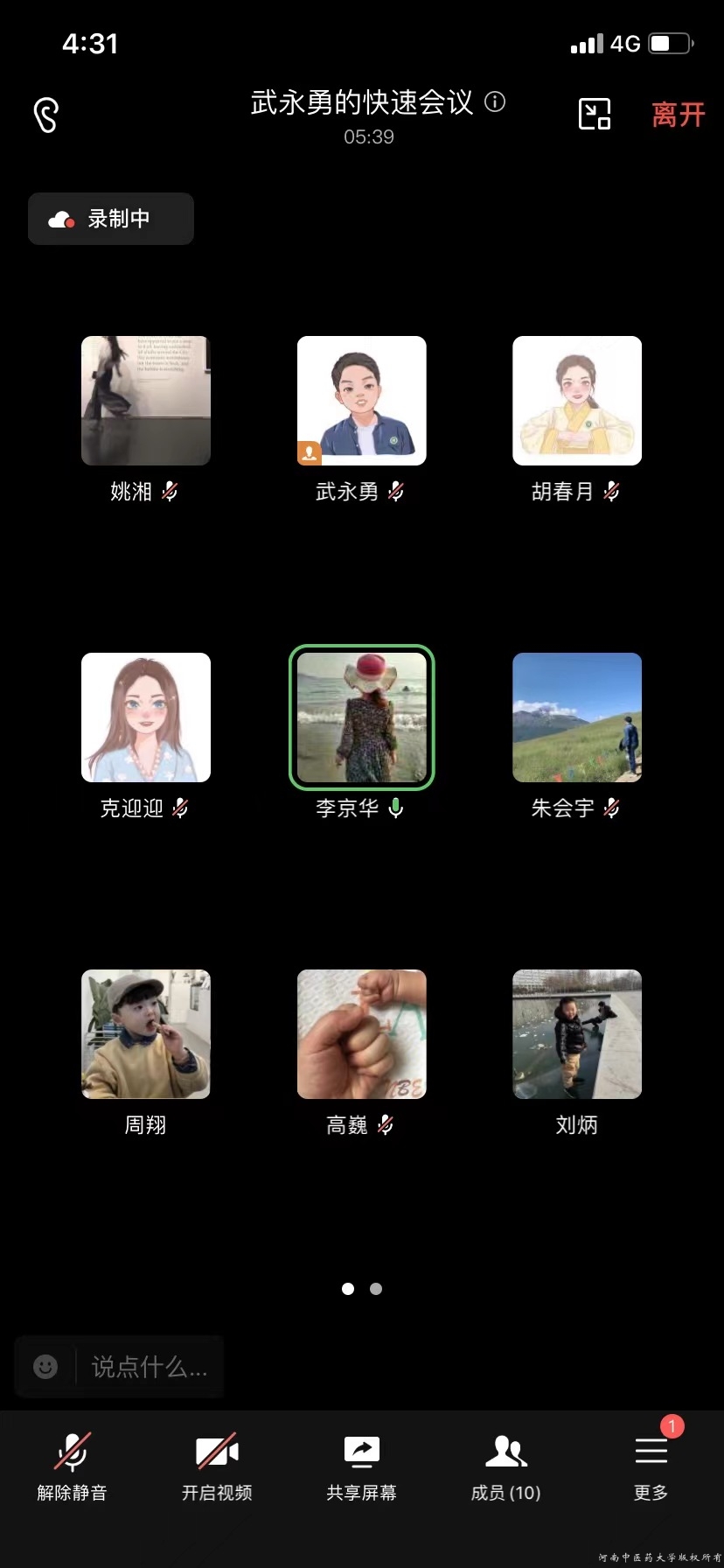Screen dimensions: 724x1568
Task: Unmute microphone with 解除静音
Action: [x=72, y=1467]
